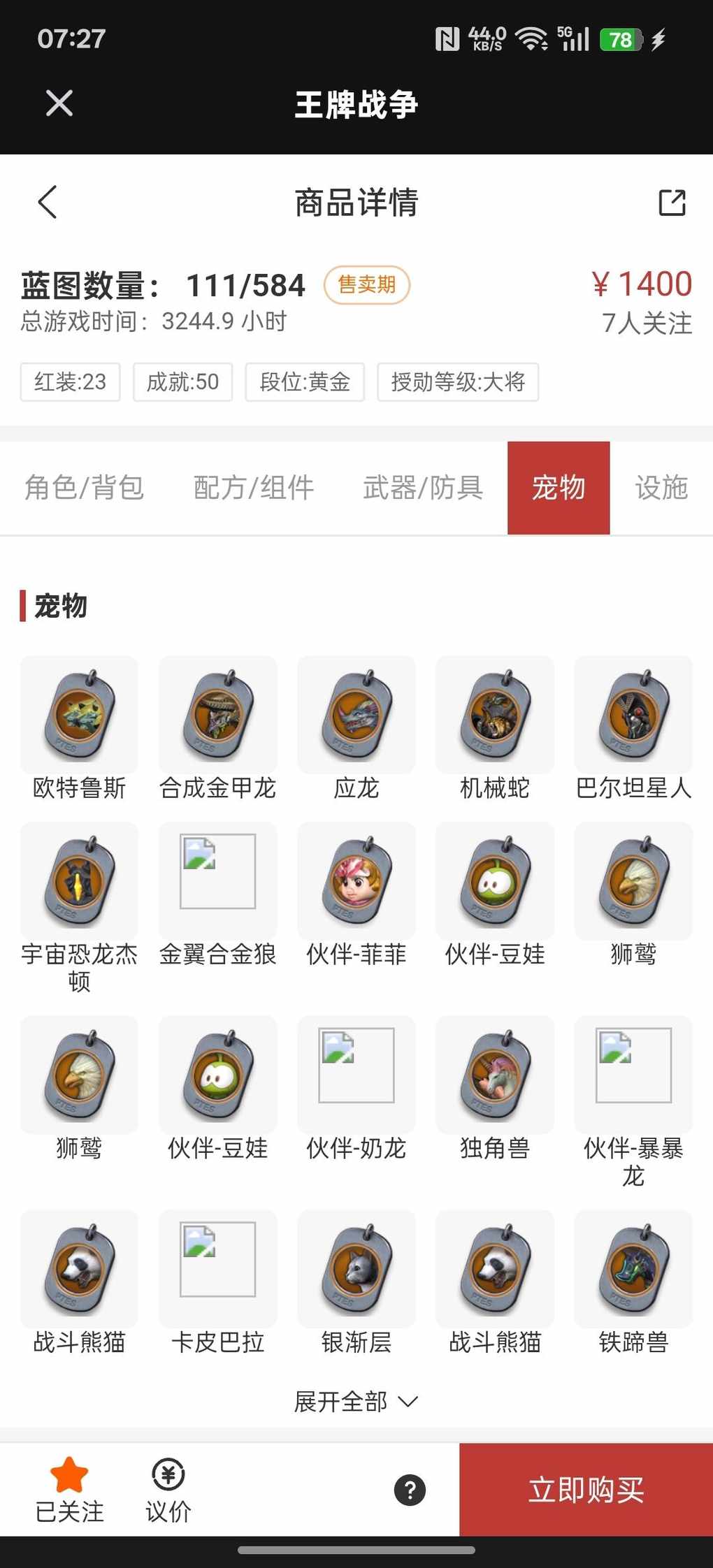Switch to the 配方/组件 tab
713x1568 pixels.
point(254,488)
